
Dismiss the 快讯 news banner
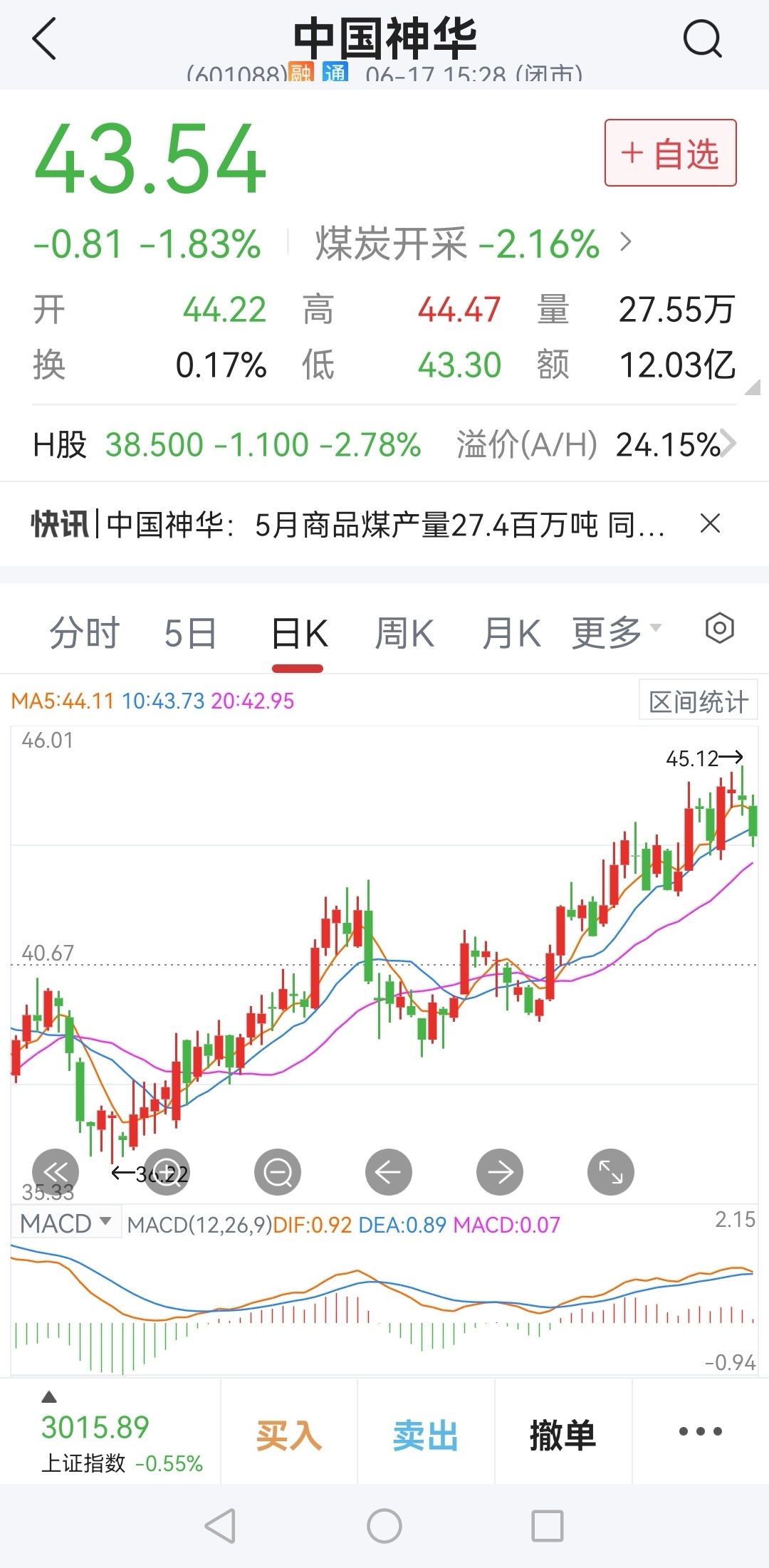(x=710, y=523)
